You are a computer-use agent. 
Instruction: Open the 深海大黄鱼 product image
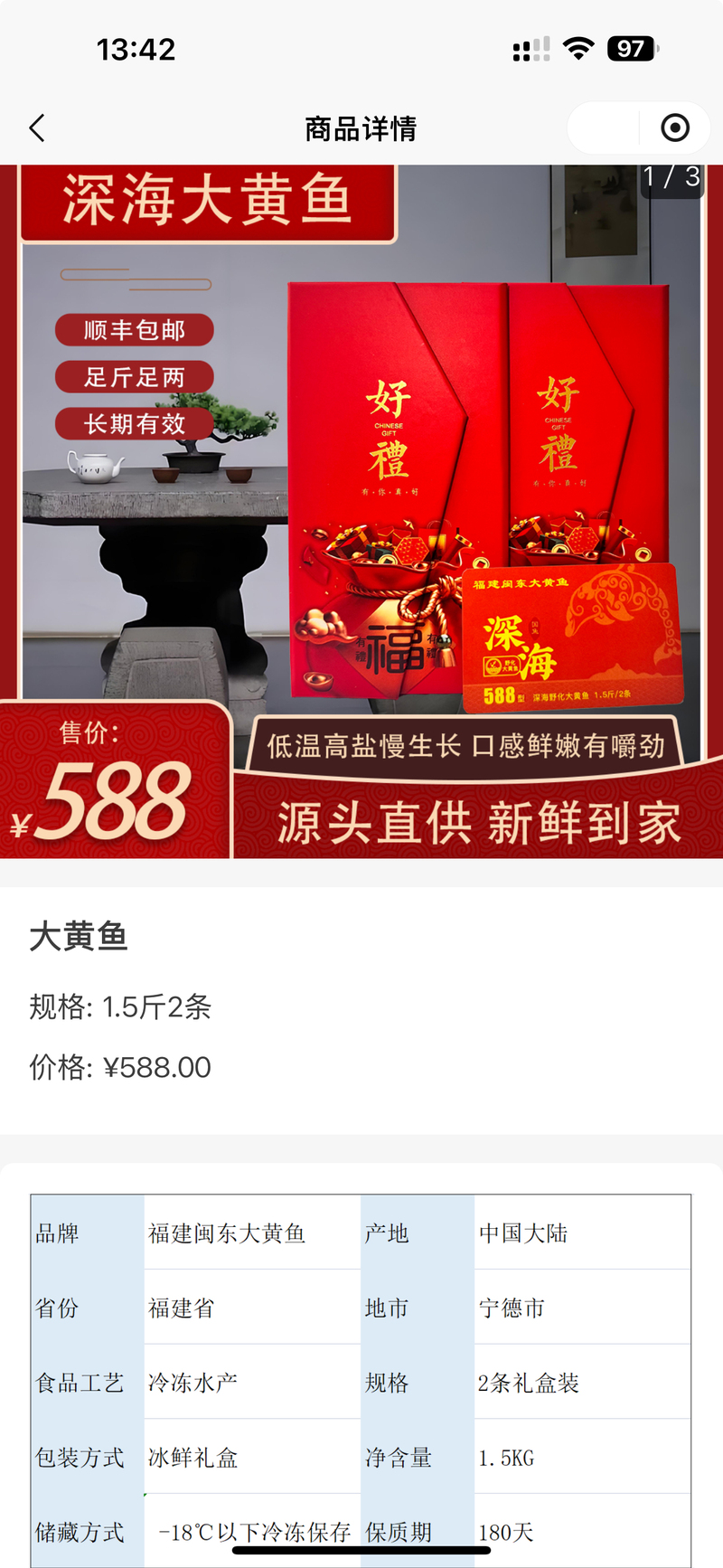(361, 511)
